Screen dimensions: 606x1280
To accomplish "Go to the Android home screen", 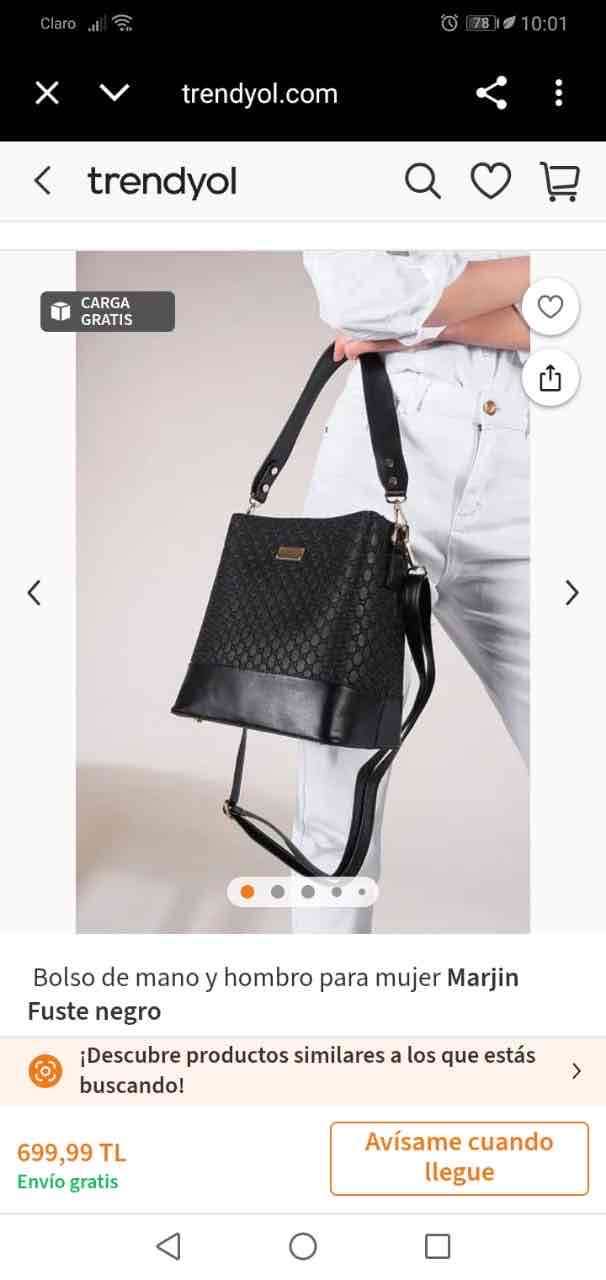I will pyautogui.click(x=303, y=1246).
